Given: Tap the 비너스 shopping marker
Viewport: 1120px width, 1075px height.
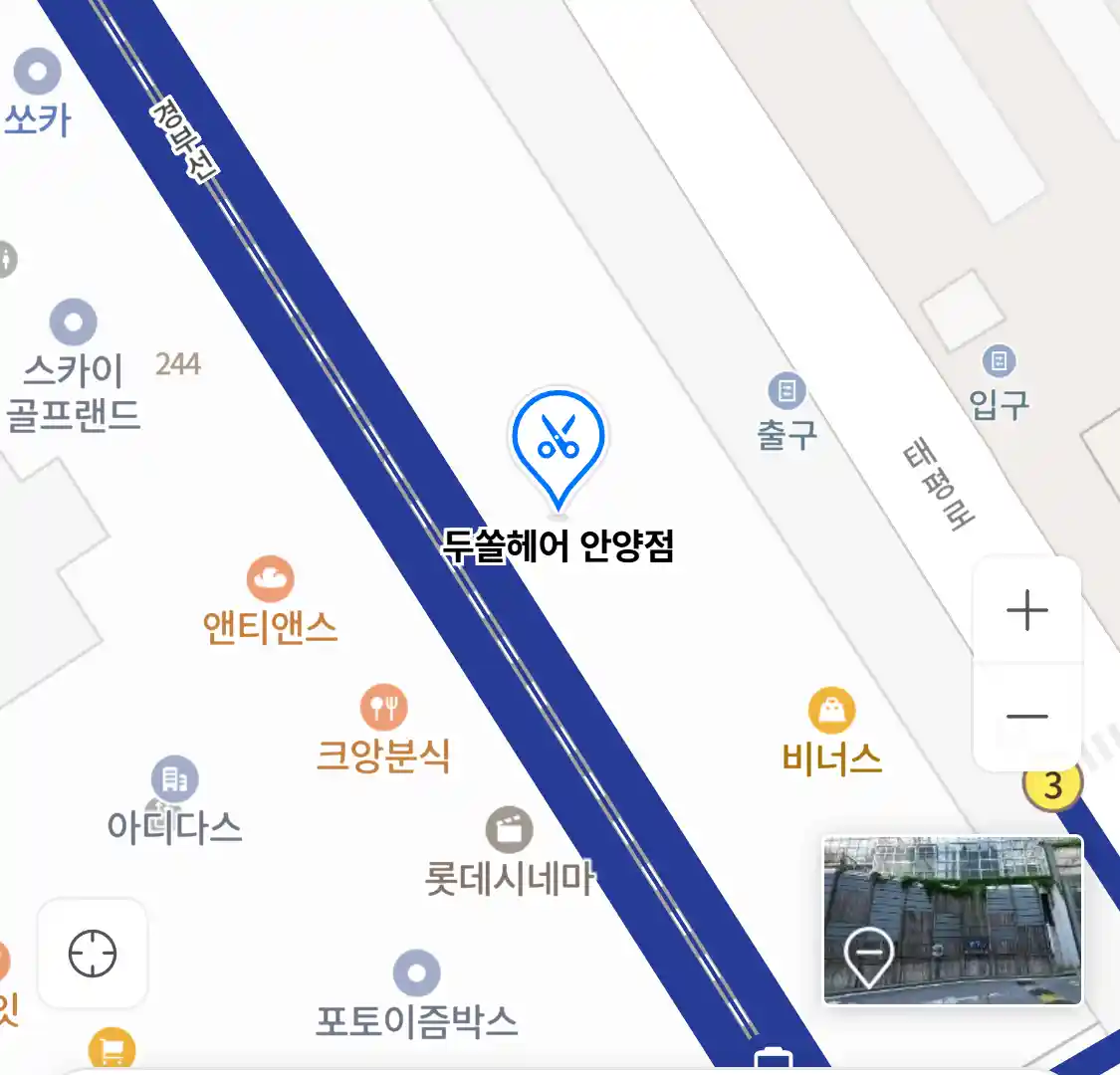Looking at the screenshot, I should [831, 711].
